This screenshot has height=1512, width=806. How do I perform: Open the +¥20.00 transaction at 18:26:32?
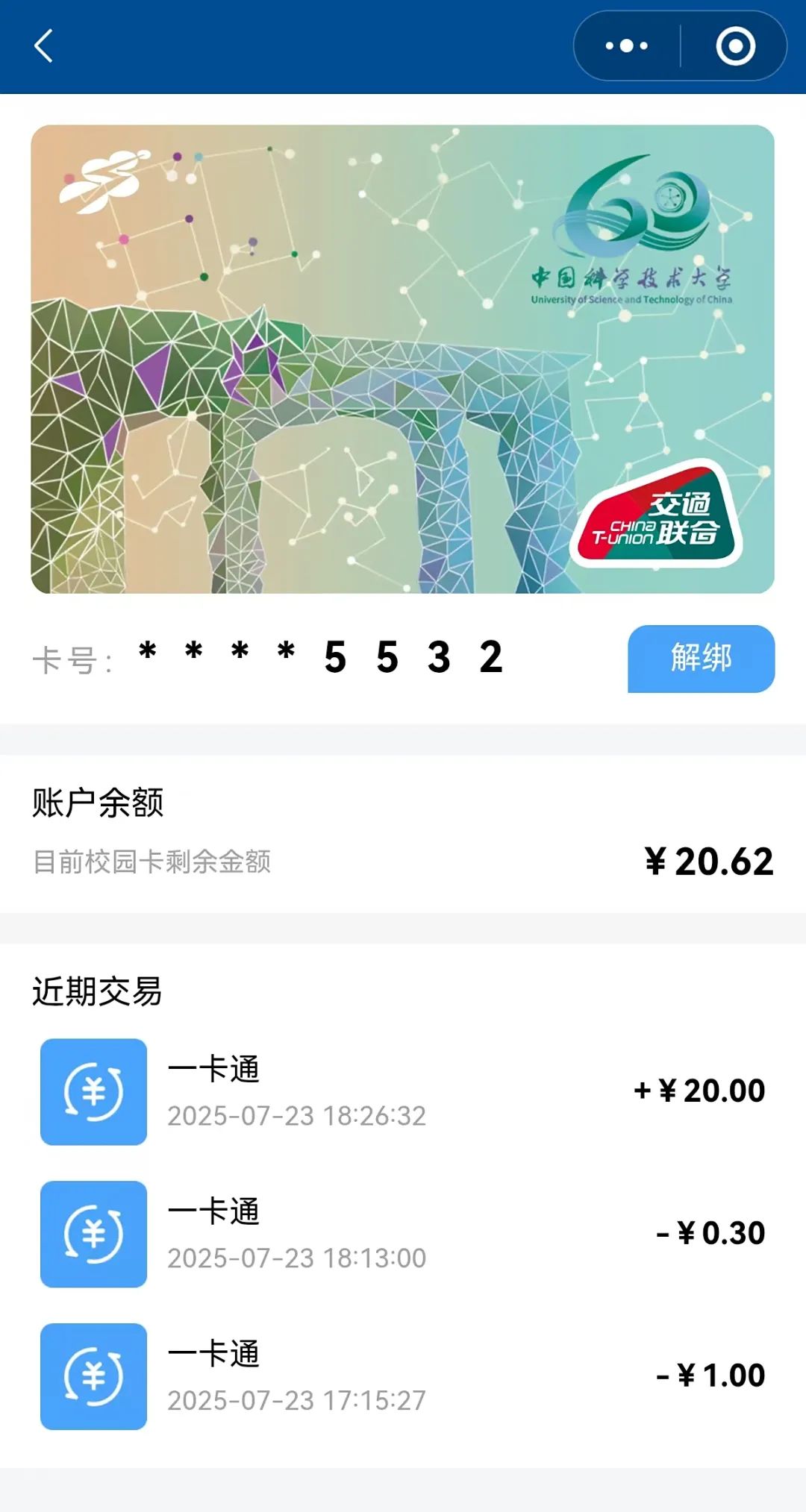coord(403,1091)
